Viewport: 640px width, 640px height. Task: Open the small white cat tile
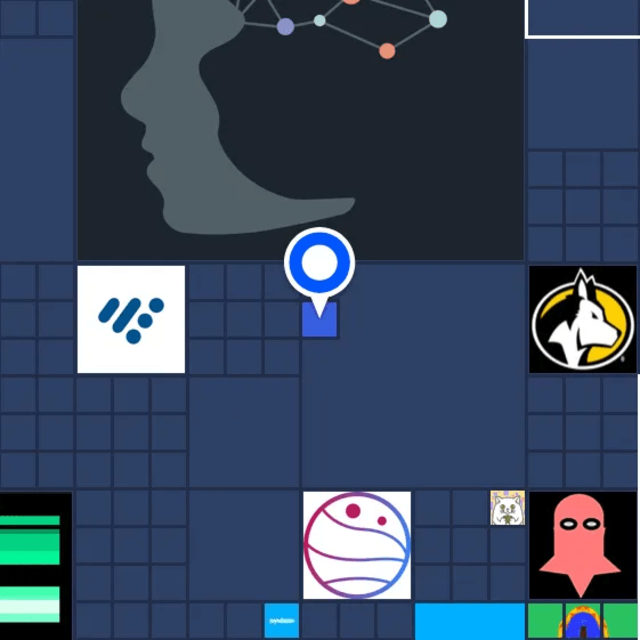coord(507,508)
